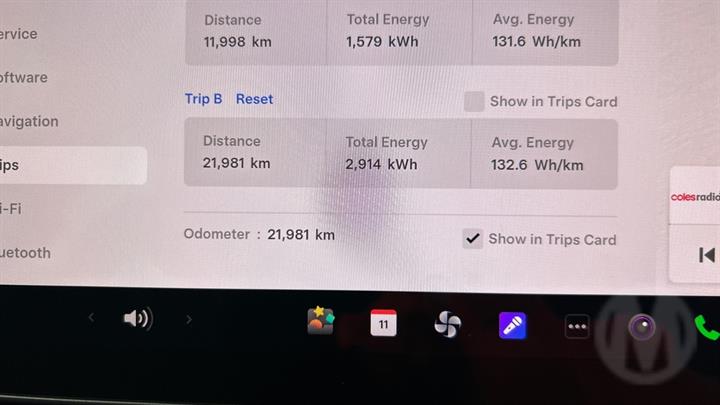
Task: Tap the volume speaker icon
Action: point(137,319)
